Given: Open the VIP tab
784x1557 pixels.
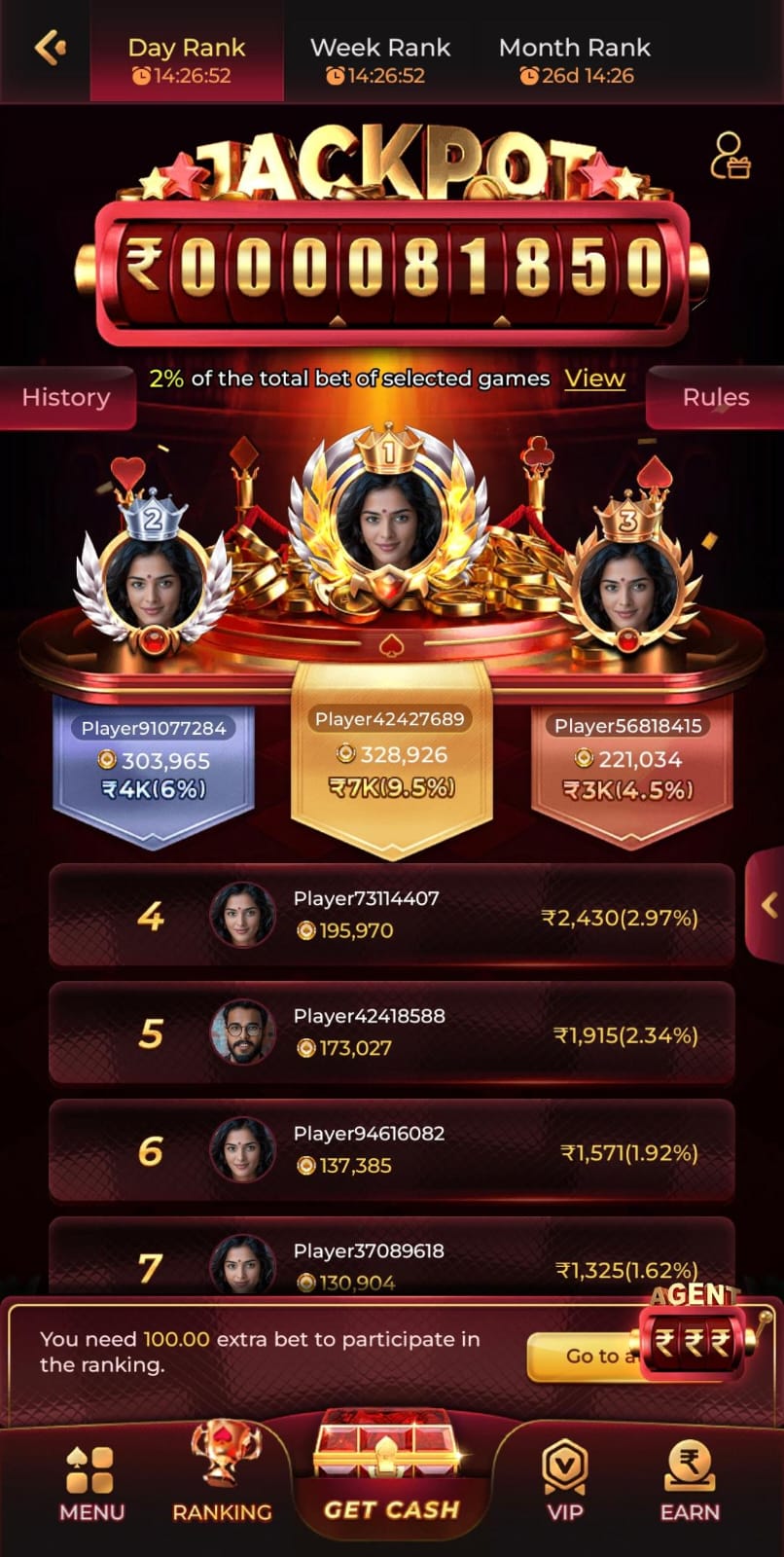Looking at the screenshot, I should point(564,1484).
